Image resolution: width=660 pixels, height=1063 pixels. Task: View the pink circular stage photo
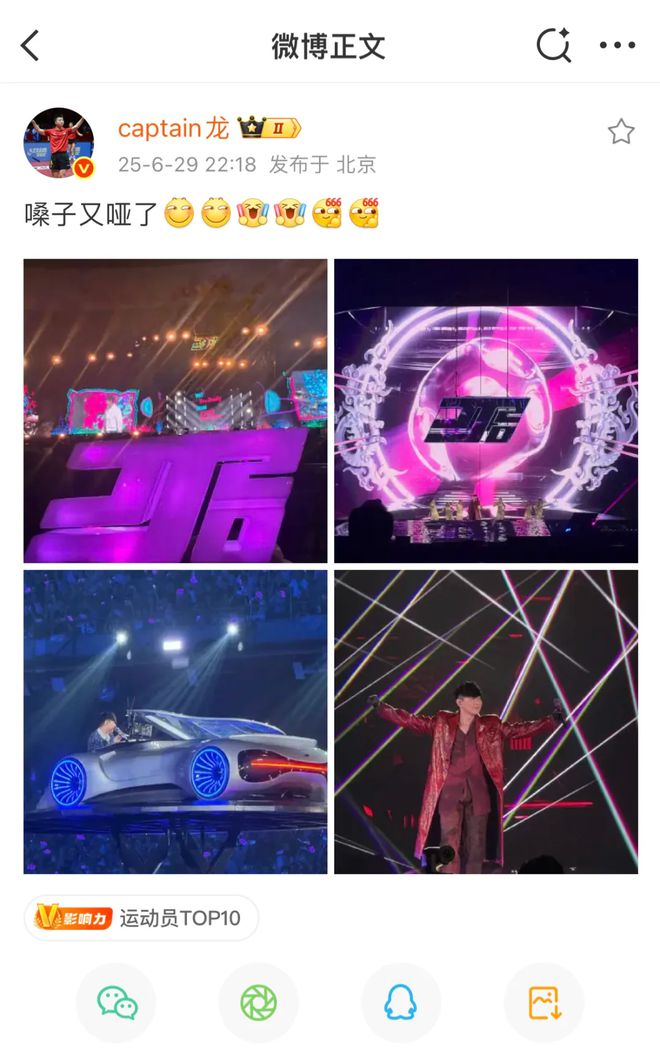(486, 411)
